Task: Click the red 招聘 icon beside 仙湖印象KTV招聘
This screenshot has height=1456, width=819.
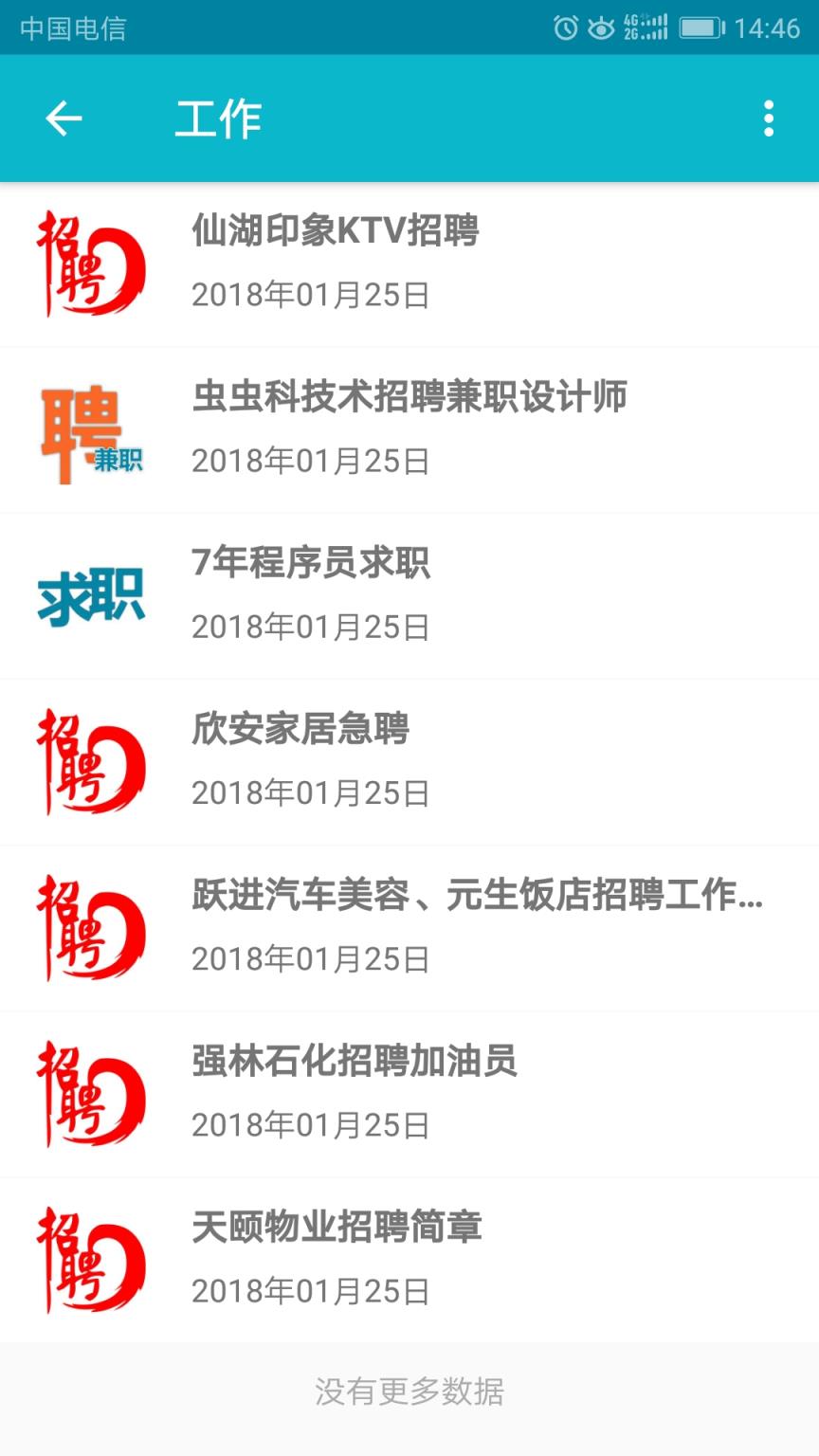Action: click(90, 264)
